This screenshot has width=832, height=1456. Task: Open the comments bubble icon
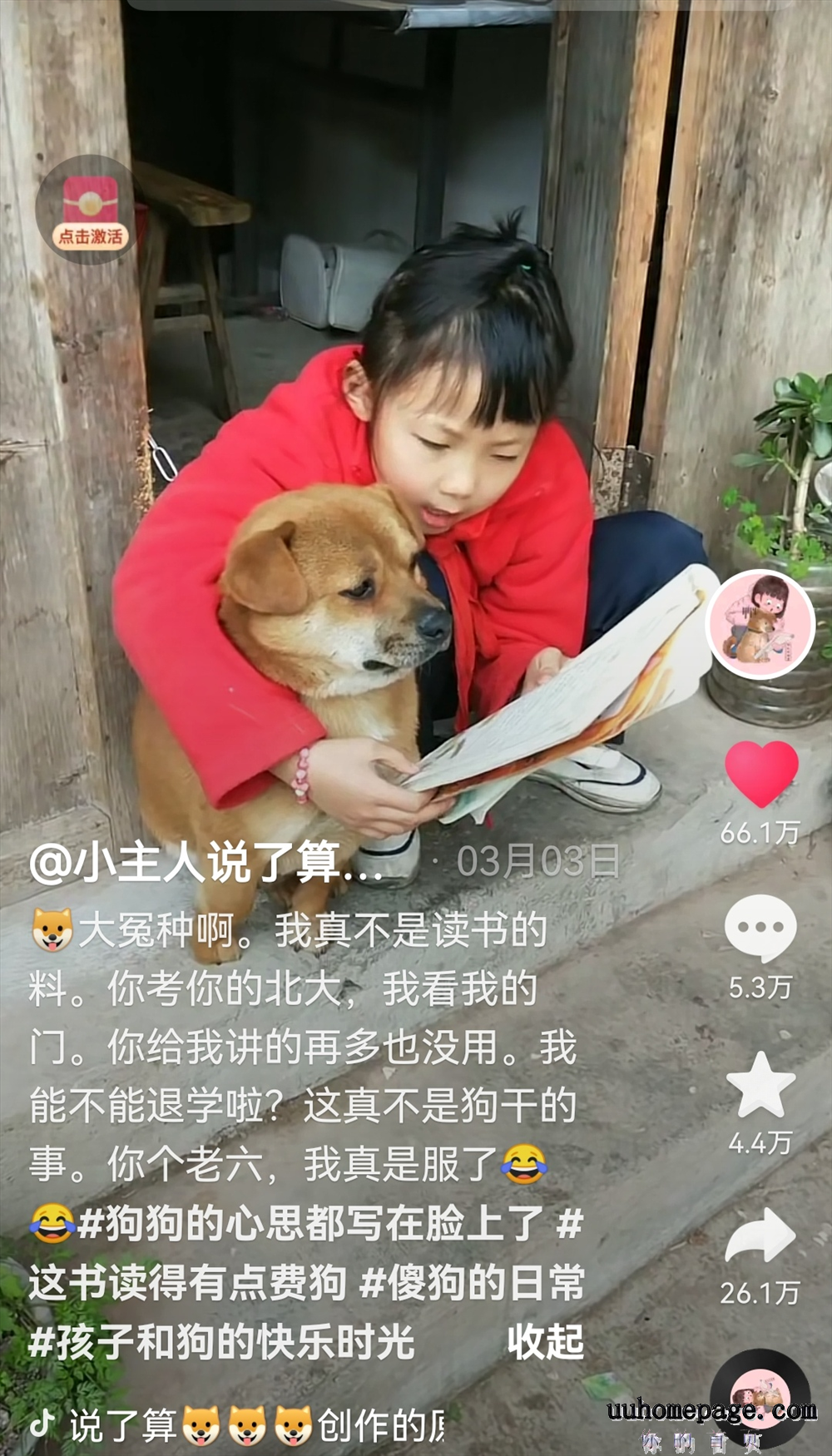coord(760,929)
